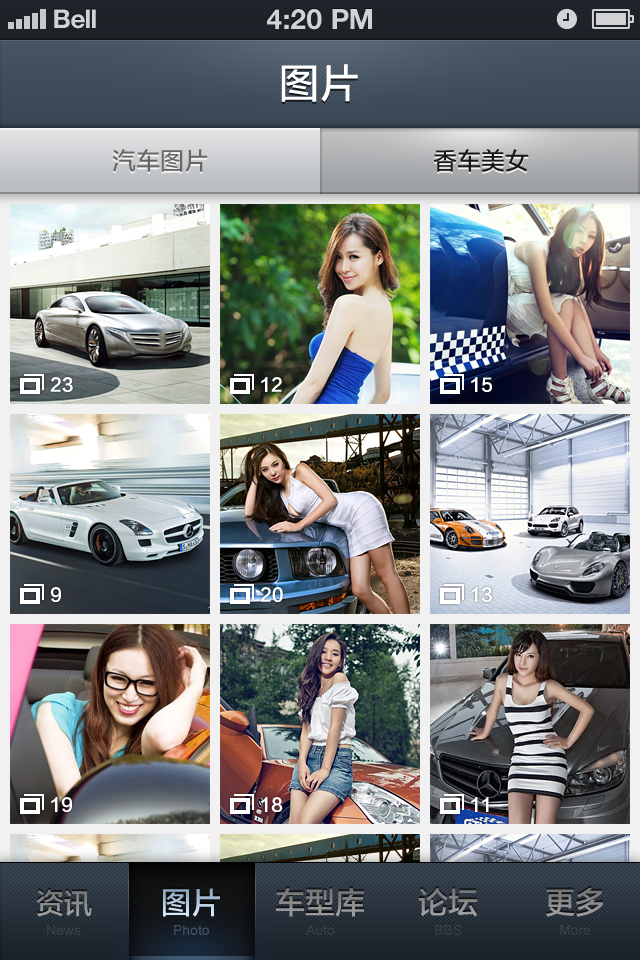View the 15-photo blue car album
This screenshot has width=640, height=960.
(530, 304)
